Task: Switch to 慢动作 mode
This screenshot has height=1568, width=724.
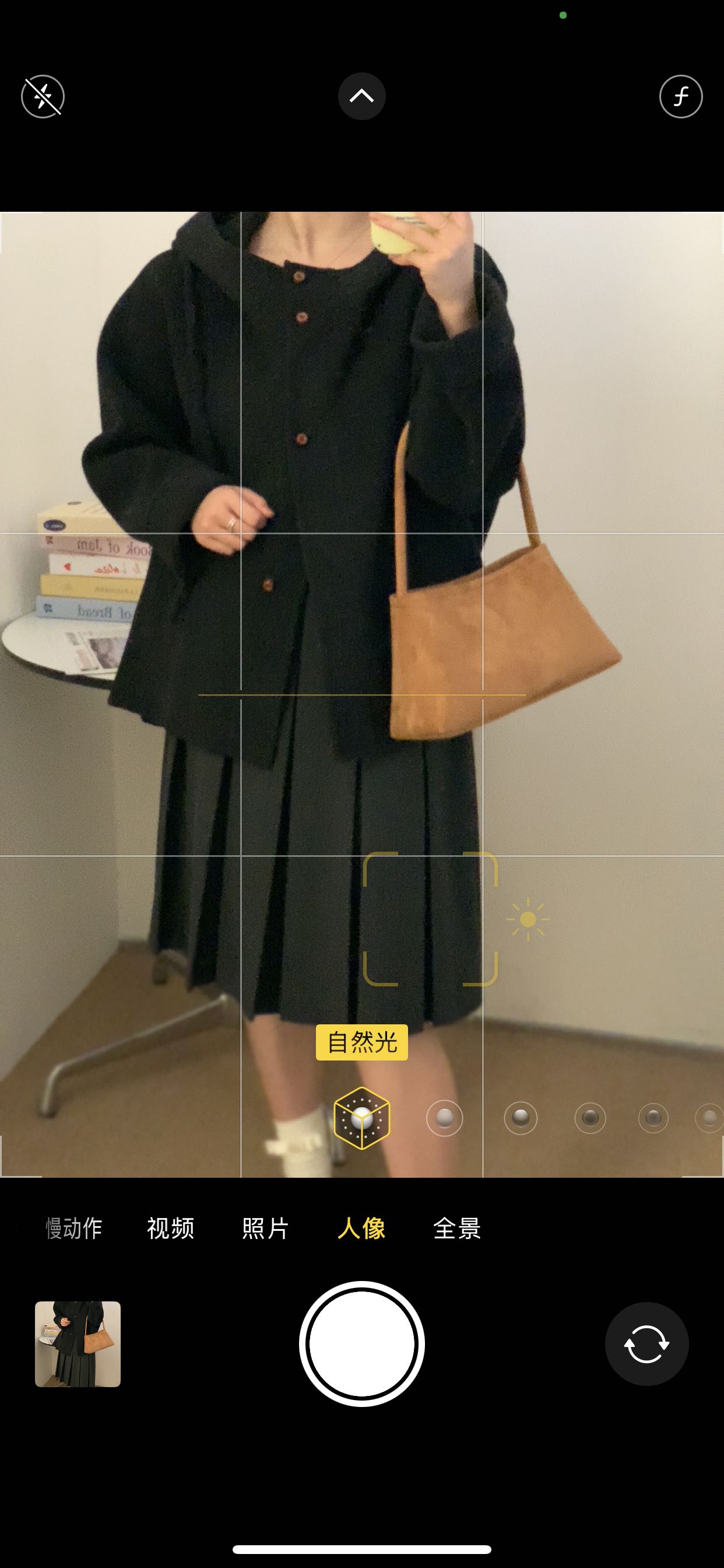Action: pyautogui.click(x=73, y=1228)
